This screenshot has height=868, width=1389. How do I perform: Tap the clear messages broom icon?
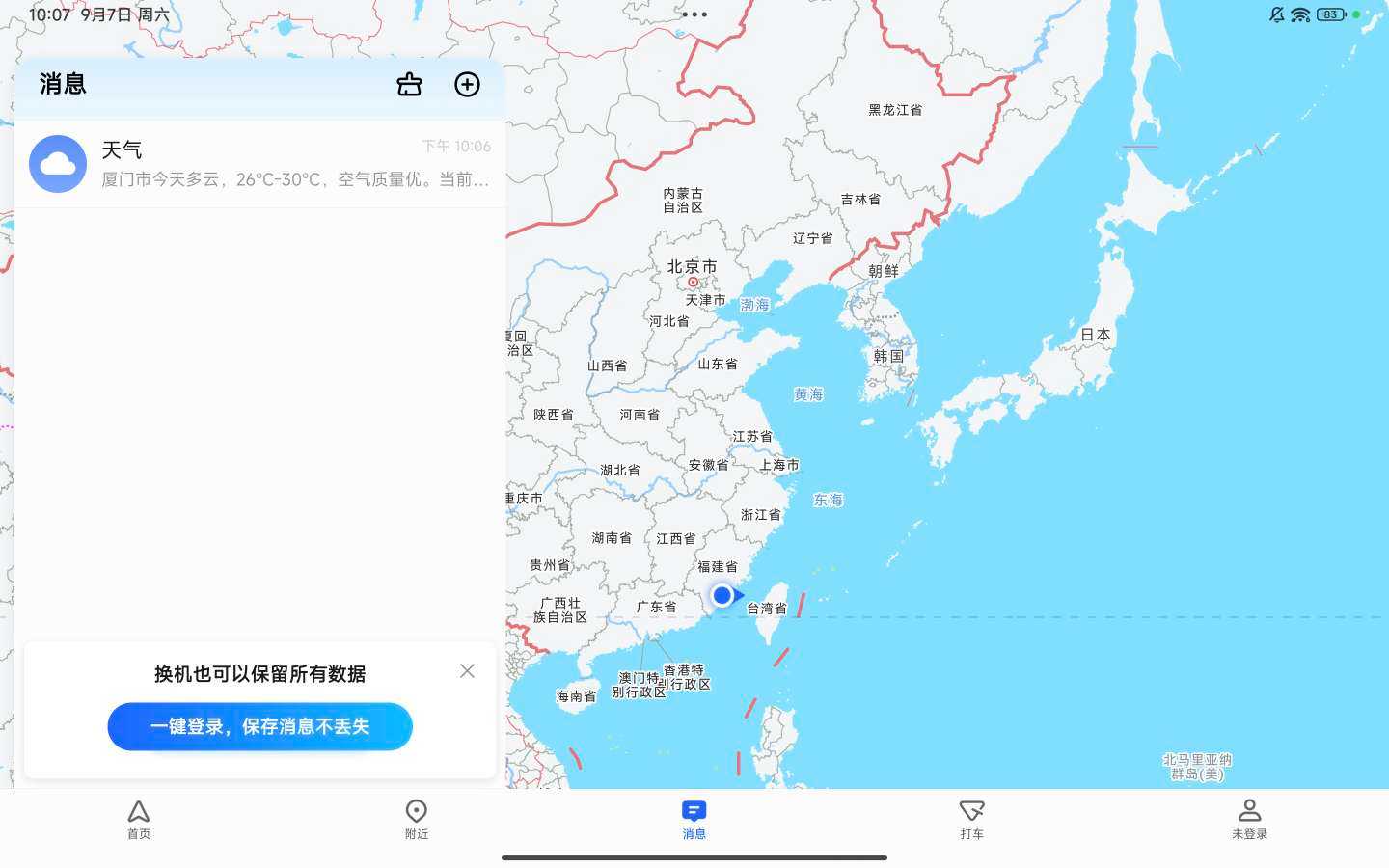pos(409,85)
